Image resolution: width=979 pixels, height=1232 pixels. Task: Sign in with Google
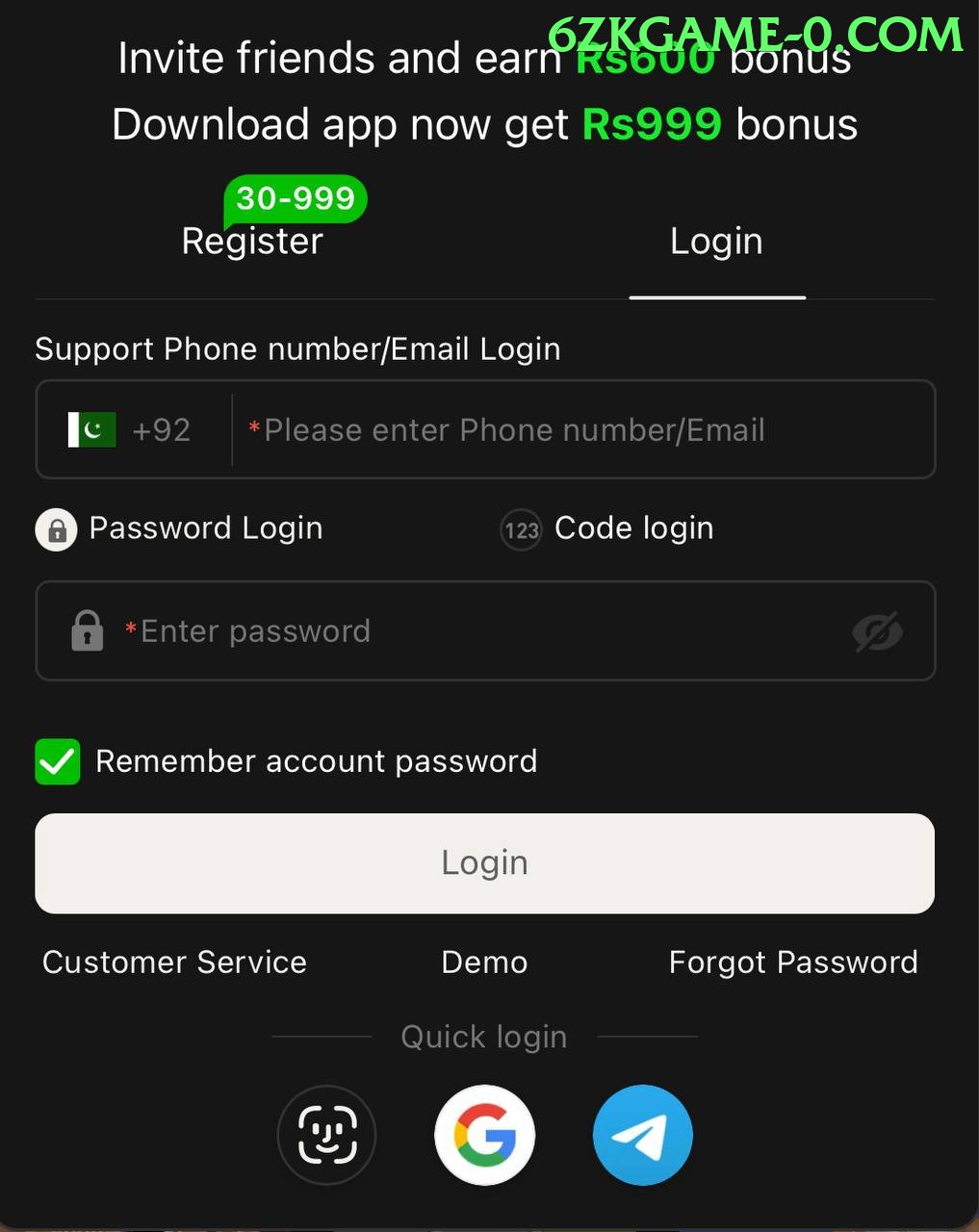484,1135
